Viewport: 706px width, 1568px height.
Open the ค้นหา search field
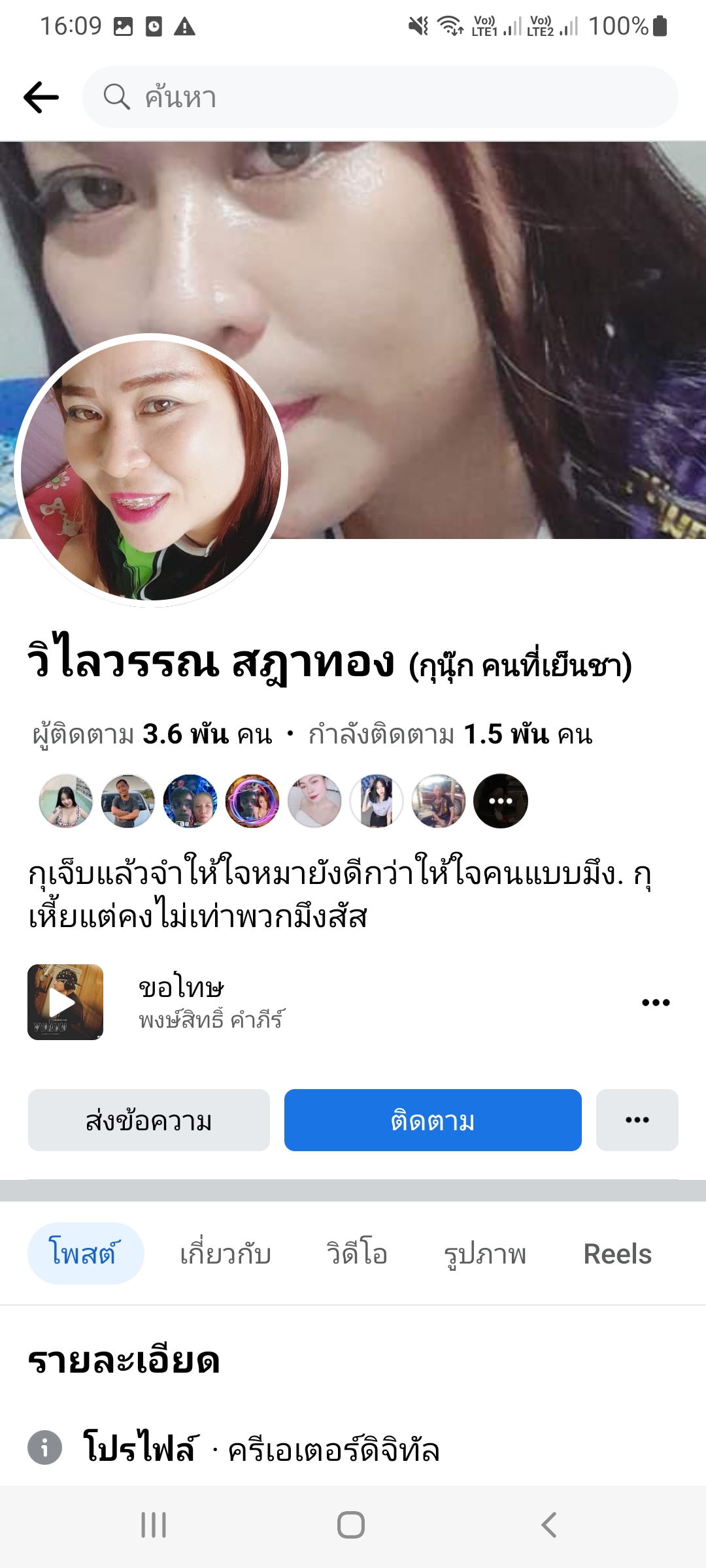click(379, 97)
